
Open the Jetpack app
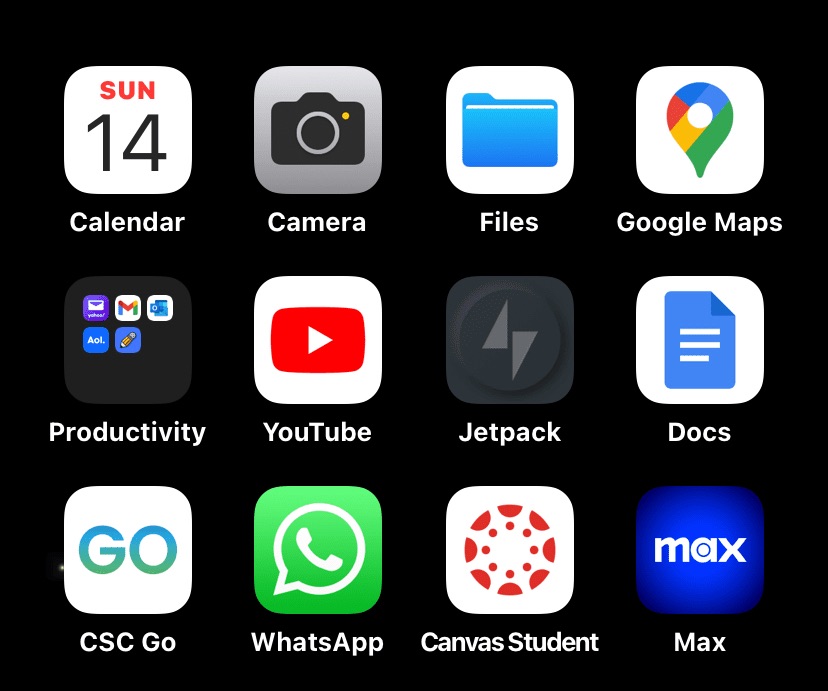click(509, 340)
